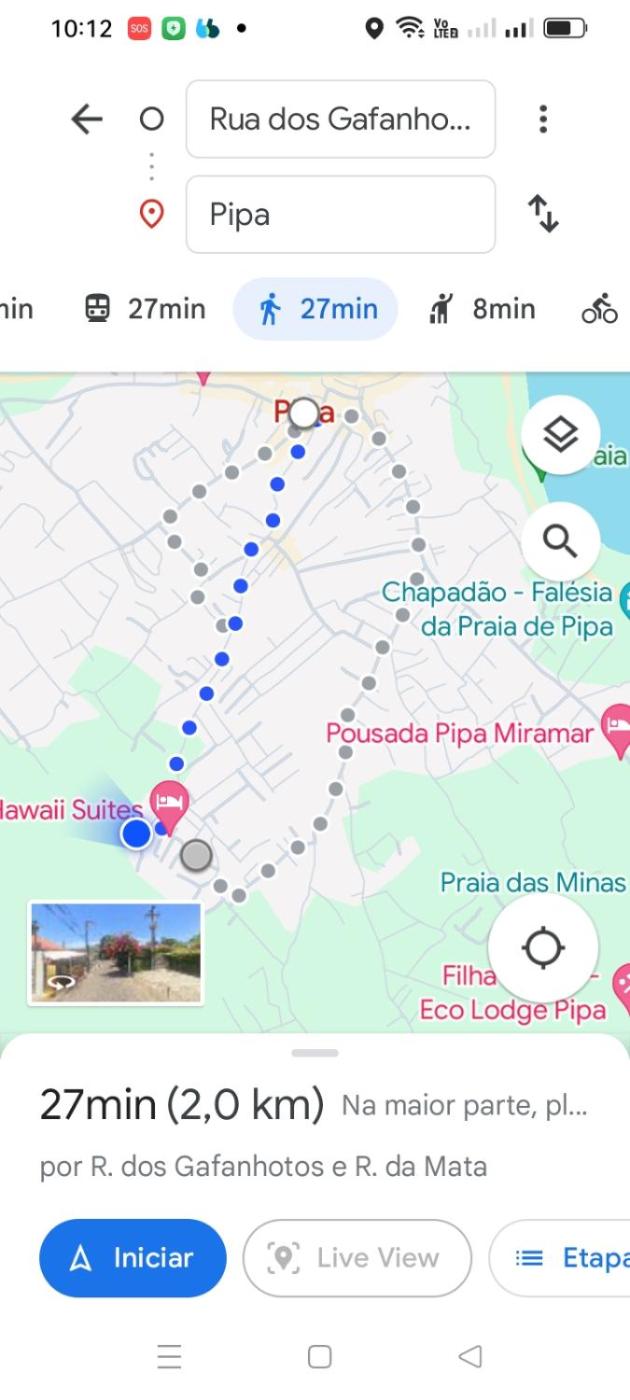Viewport: 630px width, 1400px height.
Task: Swap origin and destination
Action: point(543,214)
